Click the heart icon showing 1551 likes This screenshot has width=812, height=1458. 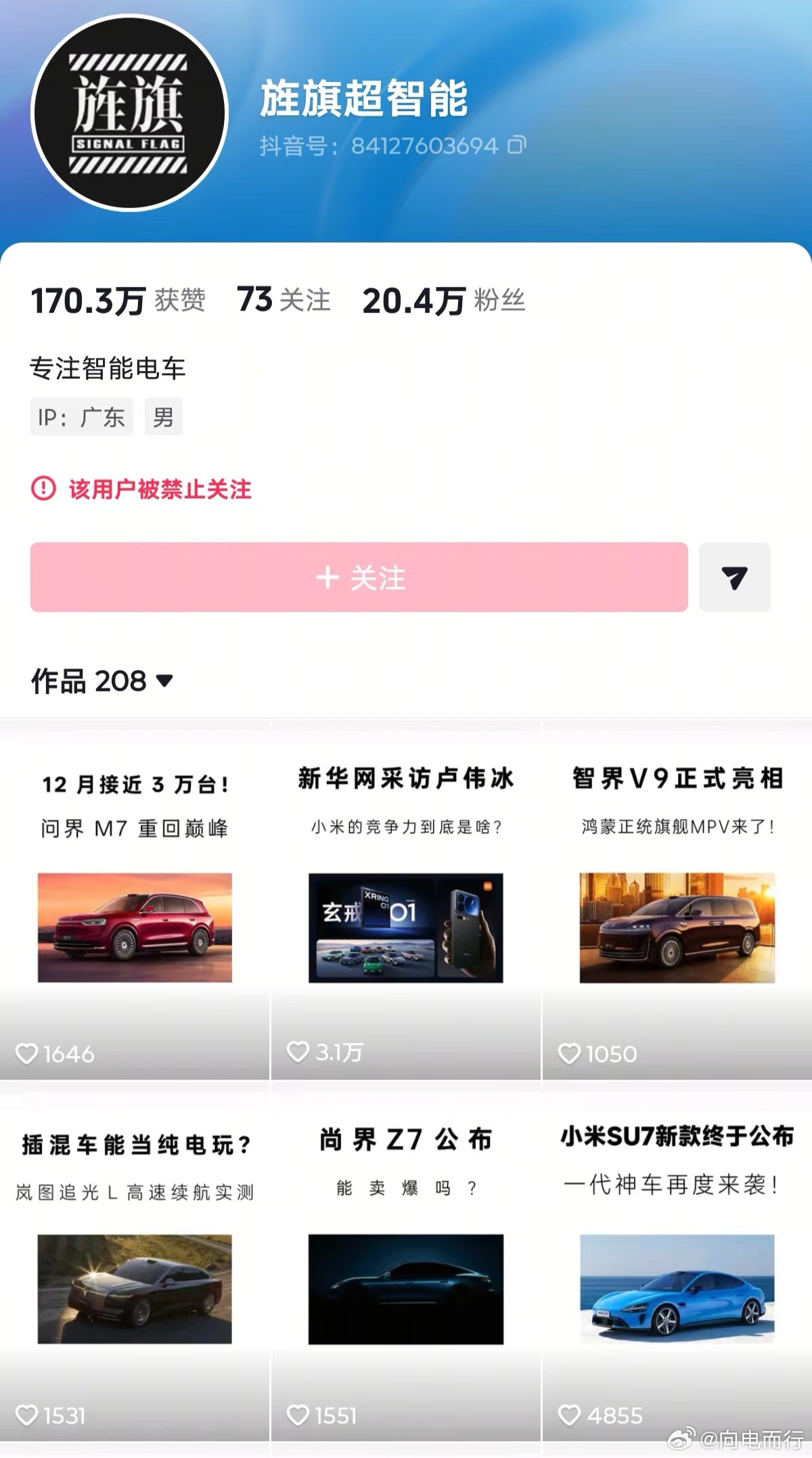click(x=298, y=1415)
